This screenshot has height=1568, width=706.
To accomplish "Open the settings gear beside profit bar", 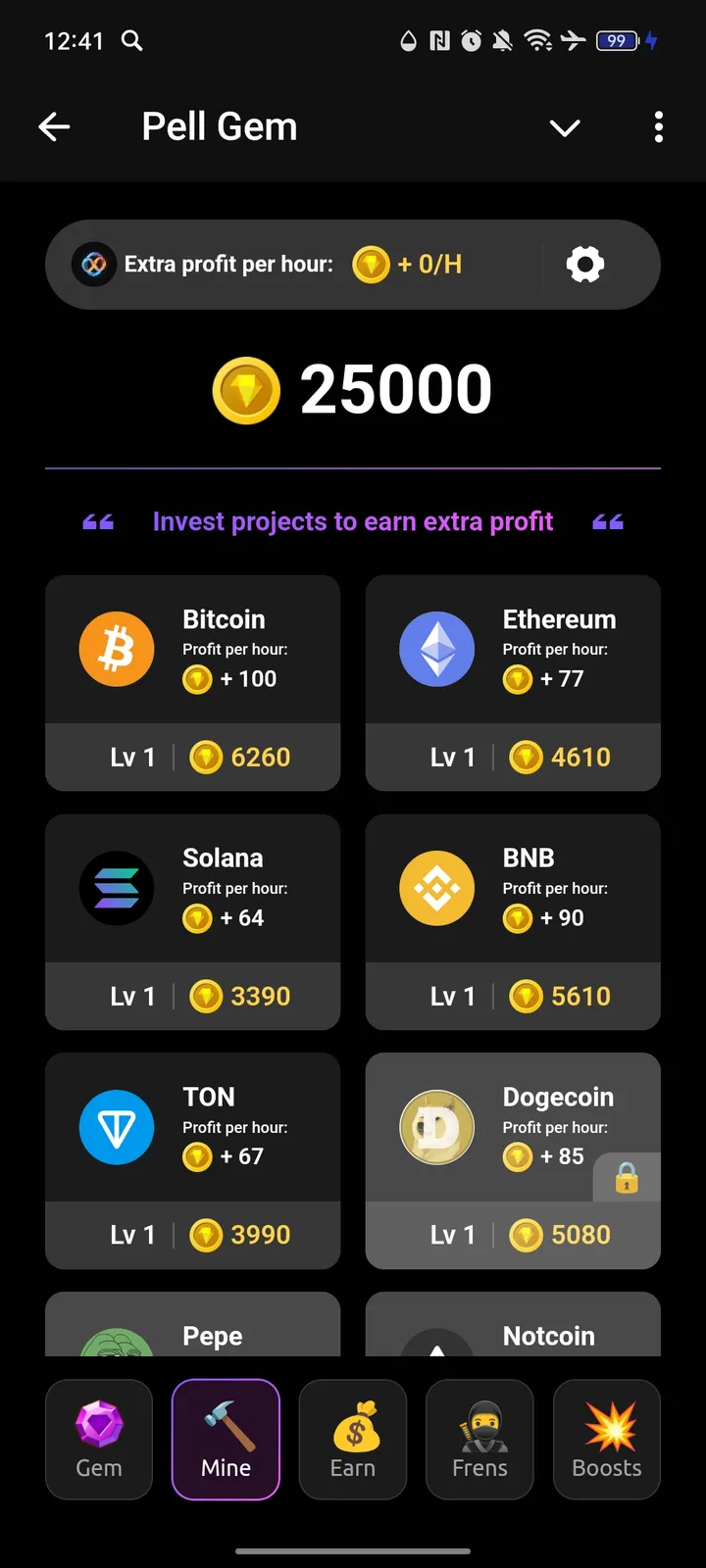I will pyautogui.click(x=585, y=264).
